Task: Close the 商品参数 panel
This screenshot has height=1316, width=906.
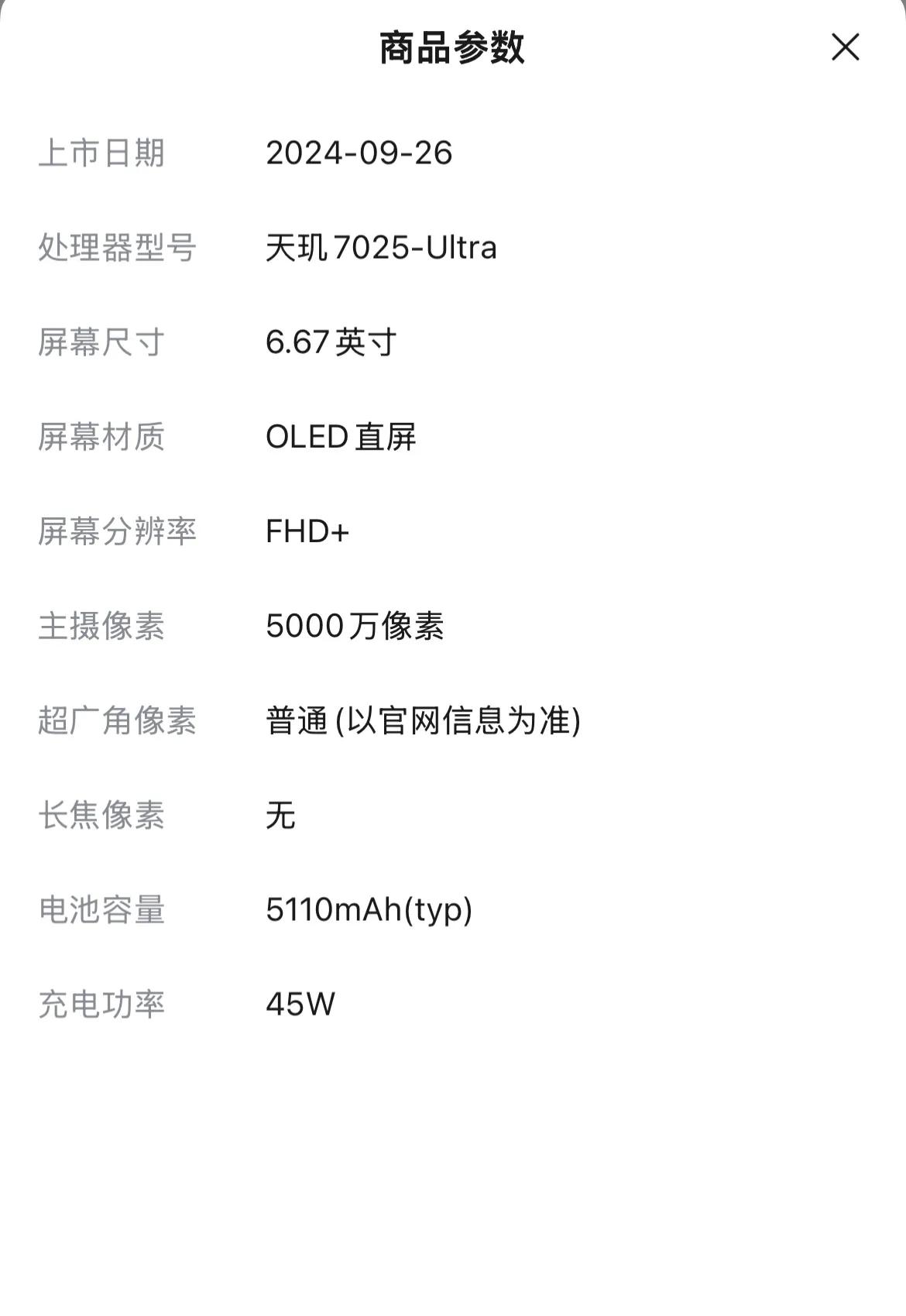Action: (x=845, y=47)
